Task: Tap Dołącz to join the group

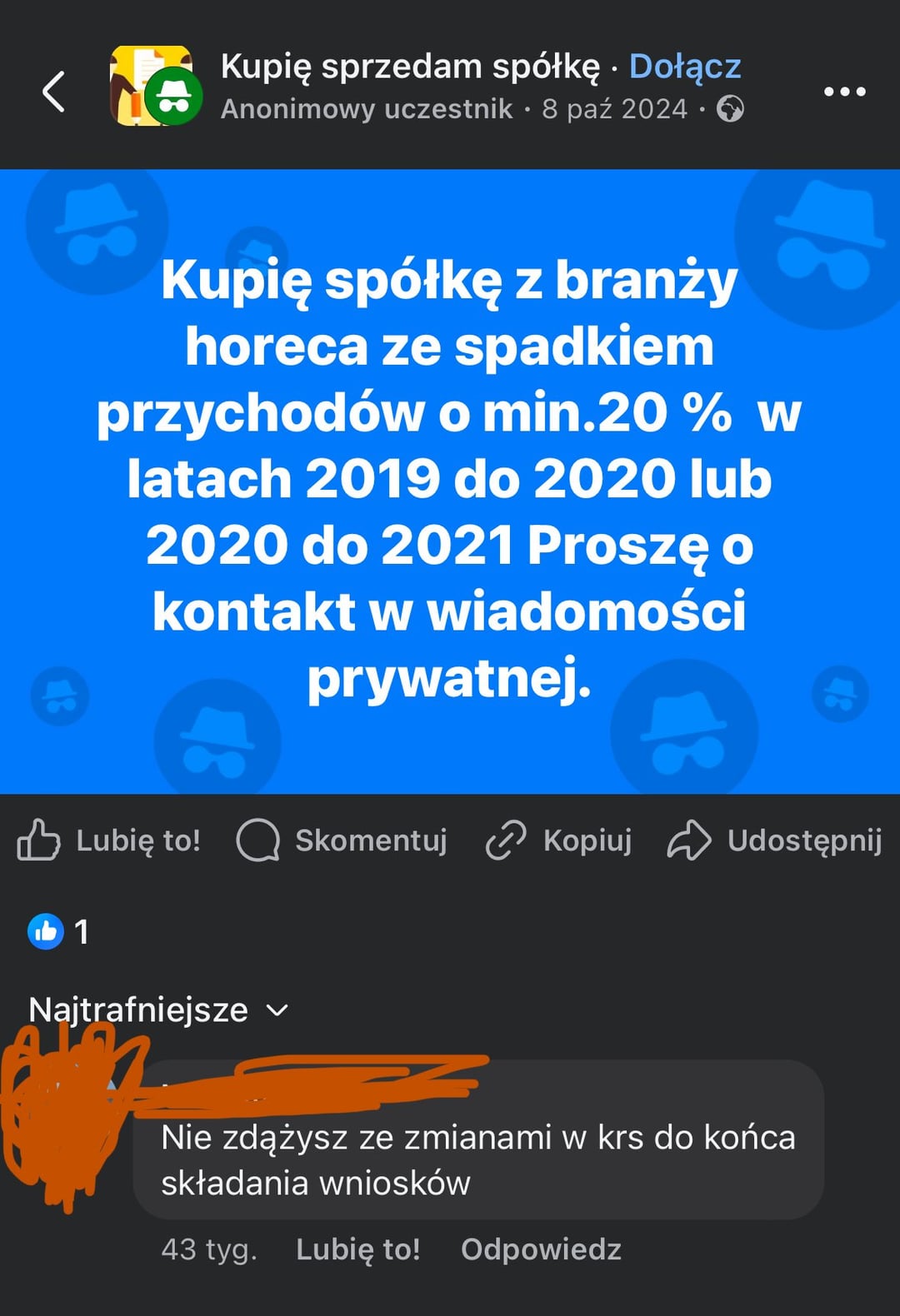Action: pyautogui.click(x=684, y=67)
